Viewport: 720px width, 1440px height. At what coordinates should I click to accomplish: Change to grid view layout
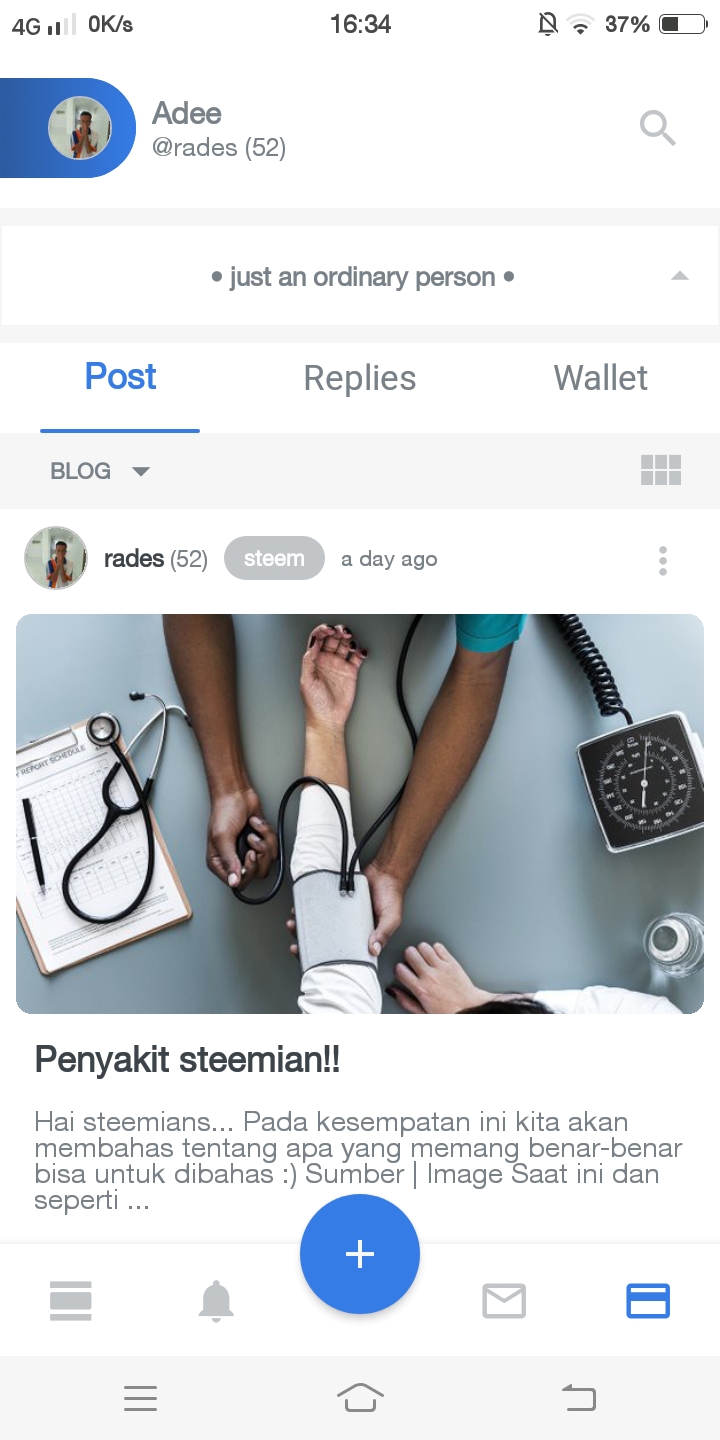click(661, 470)
